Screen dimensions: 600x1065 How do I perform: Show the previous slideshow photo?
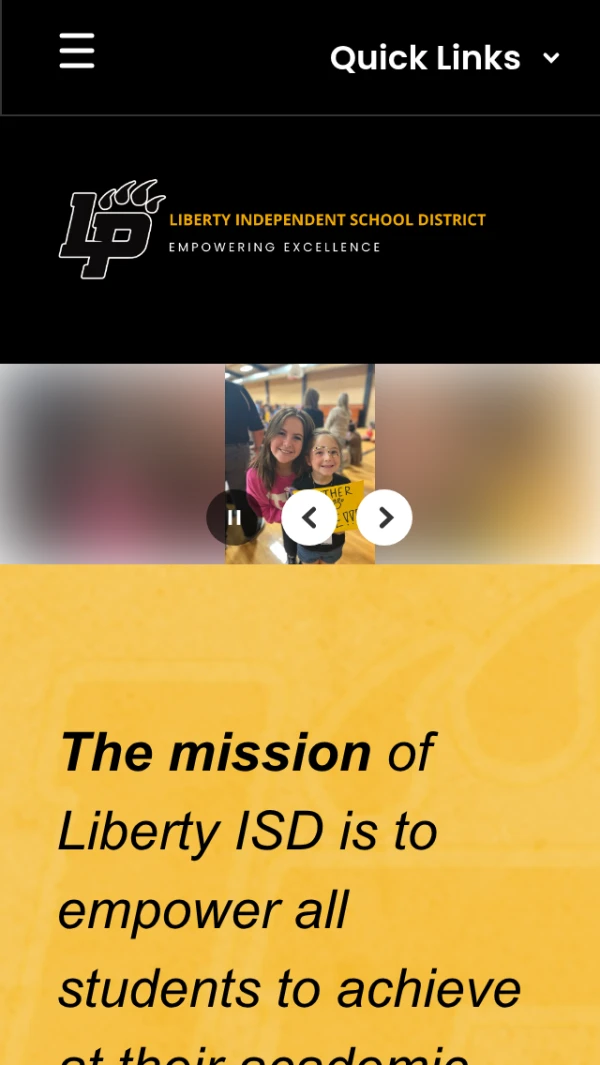[309, 517]
